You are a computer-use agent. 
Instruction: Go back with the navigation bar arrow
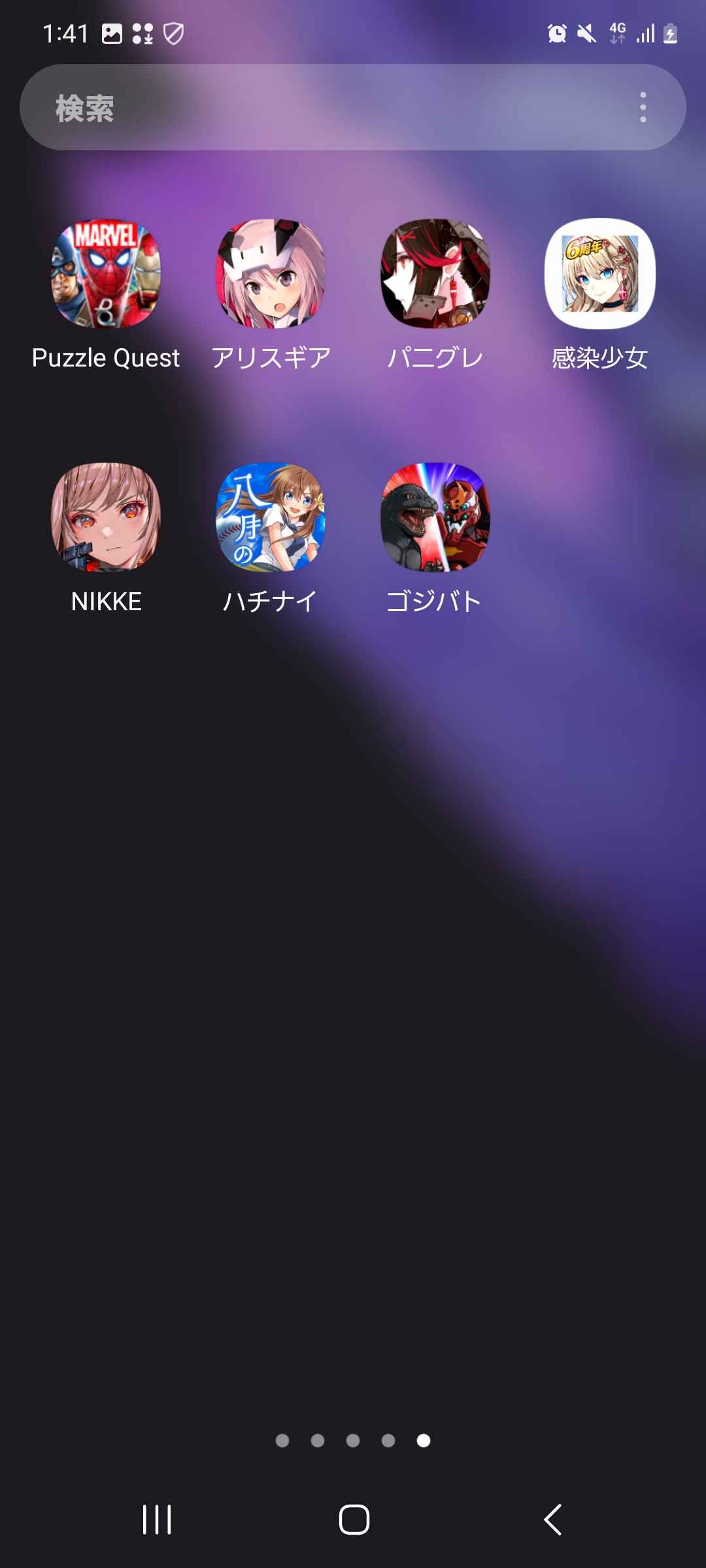pos(553,1519)
